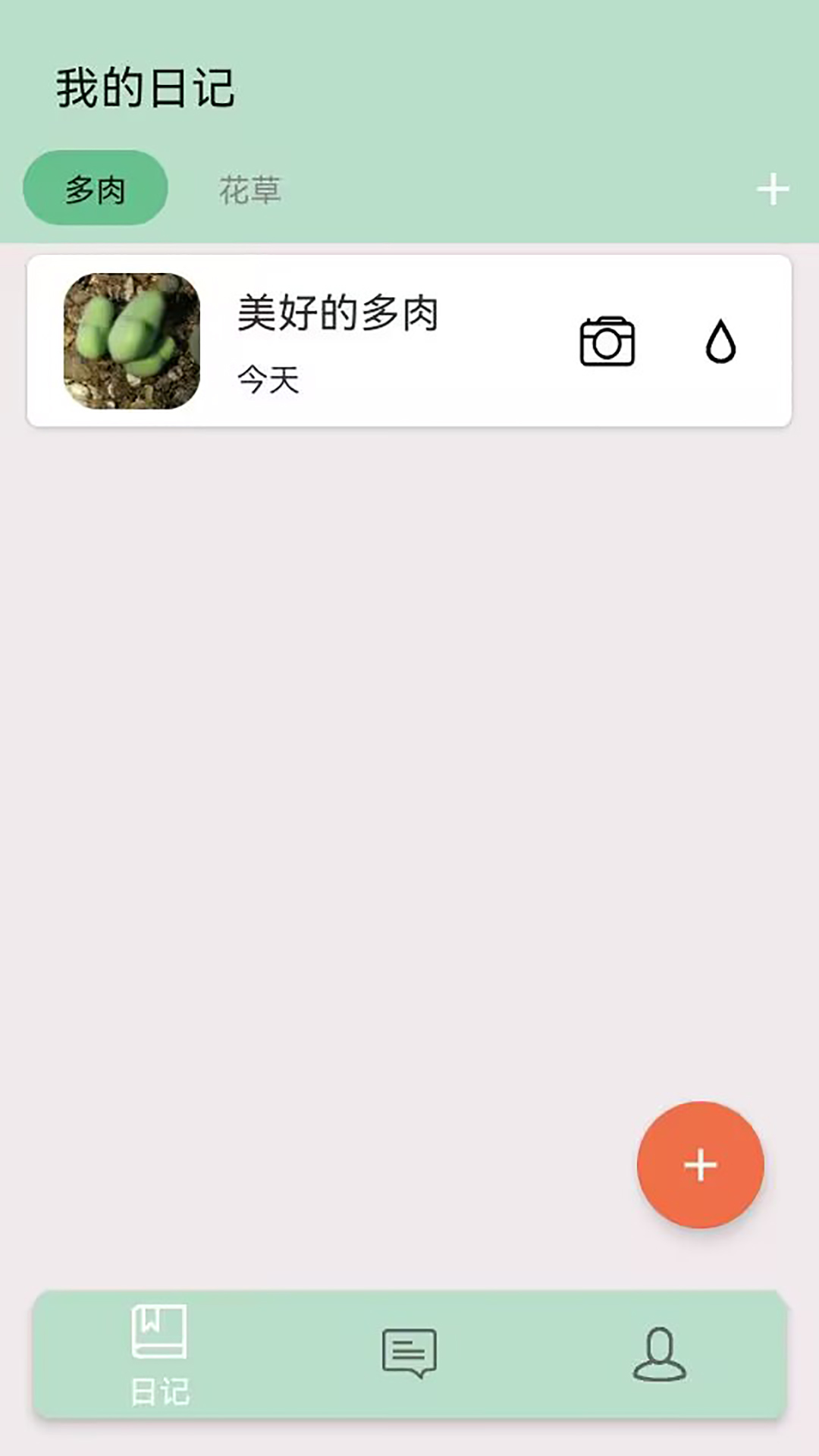Add a new category with top plus

click(x=772, y=189)
